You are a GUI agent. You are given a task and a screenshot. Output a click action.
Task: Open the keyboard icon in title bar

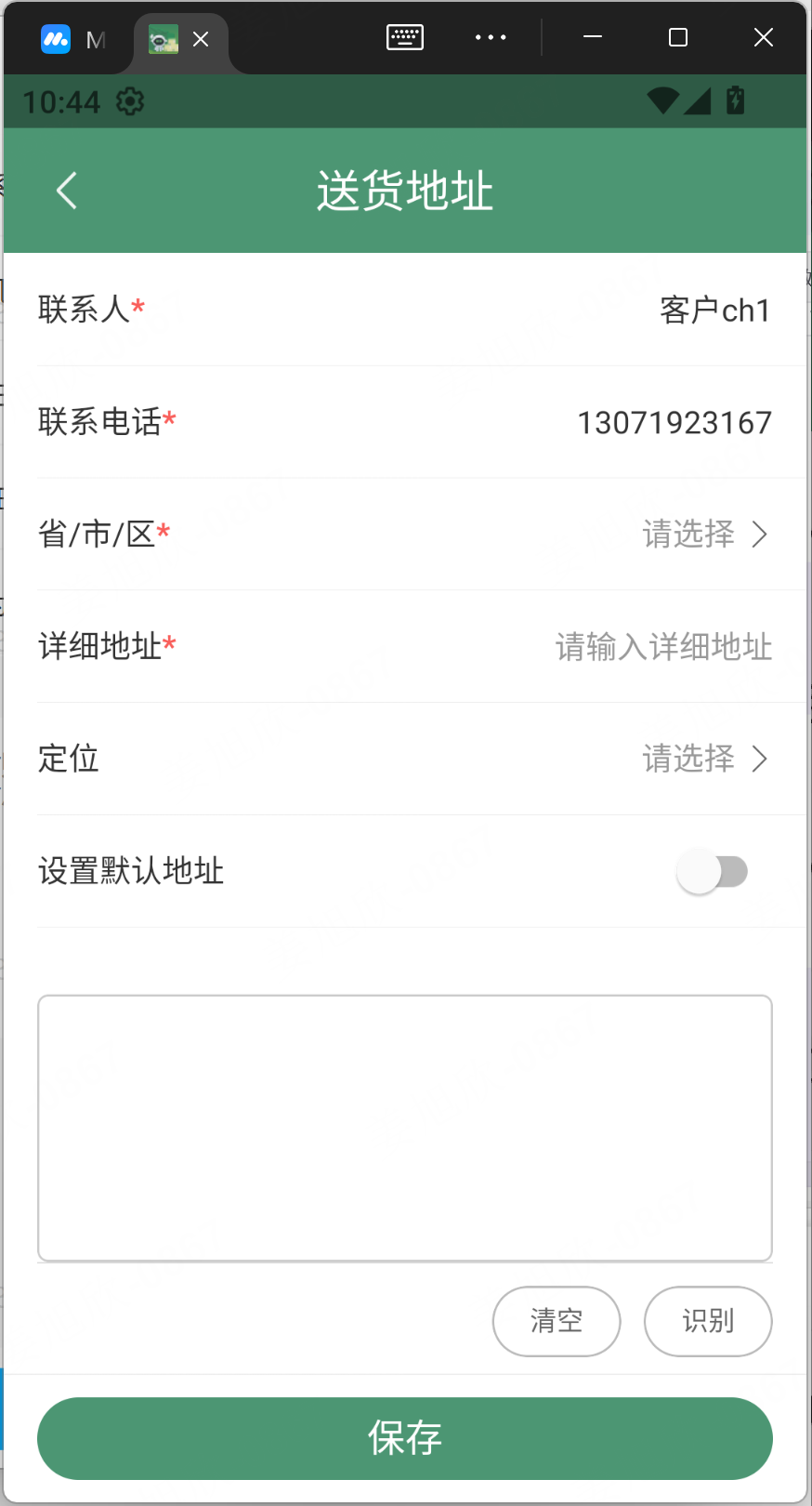click(405, 37)
